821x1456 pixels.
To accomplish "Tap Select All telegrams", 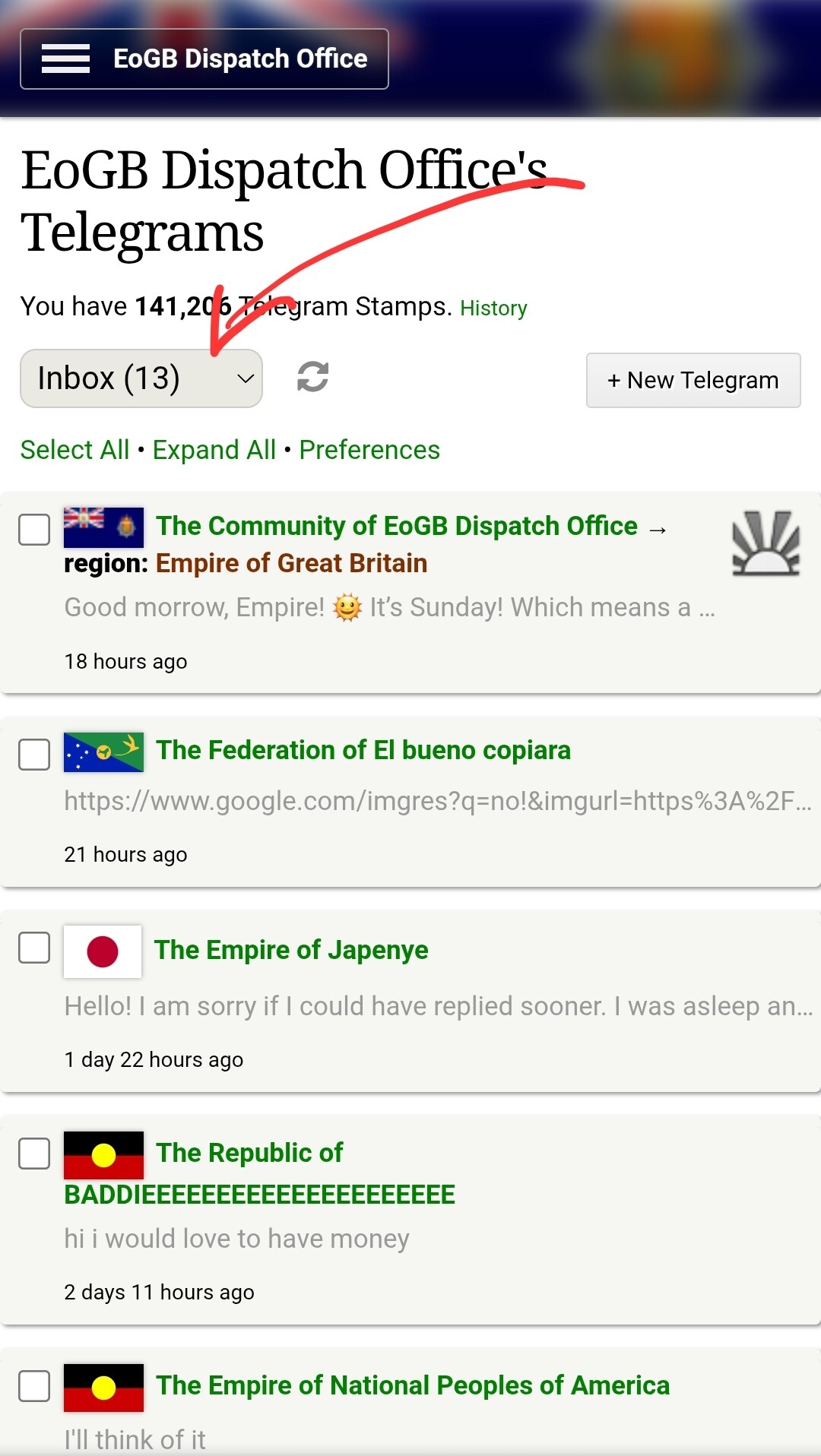I will pos(74,450).
